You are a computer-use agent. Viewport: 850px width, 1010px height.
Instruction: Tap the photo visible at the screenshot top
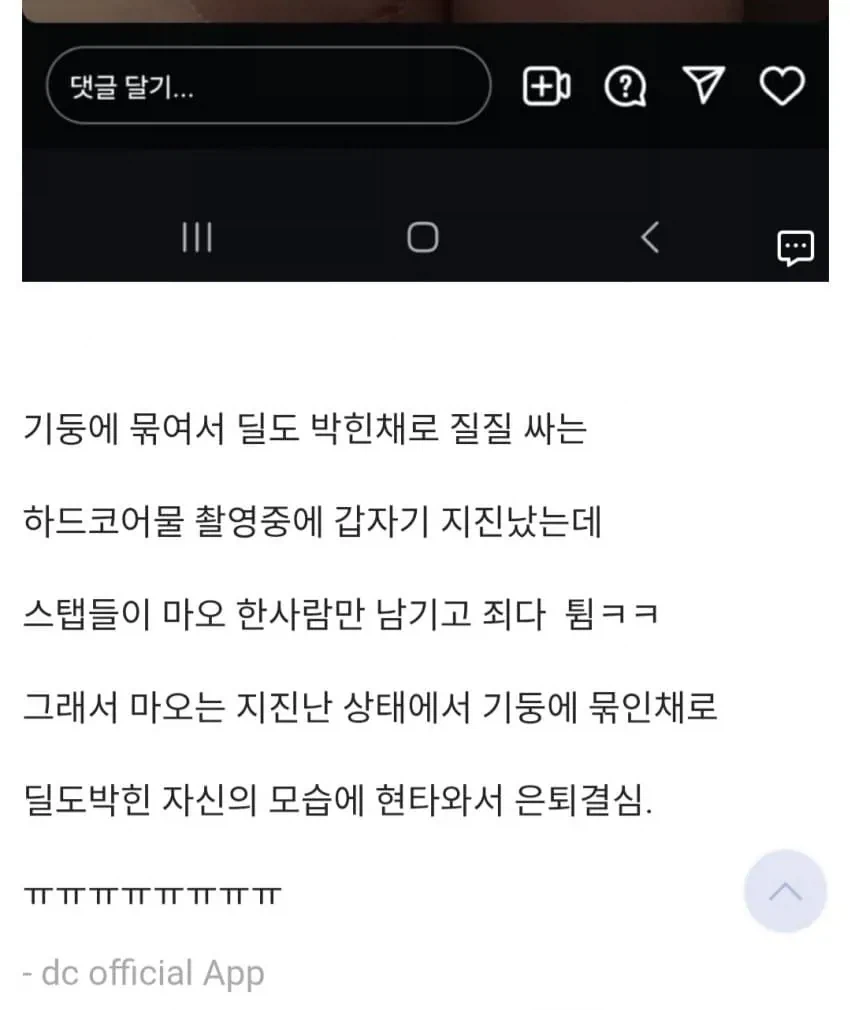[x=425, y=12]
